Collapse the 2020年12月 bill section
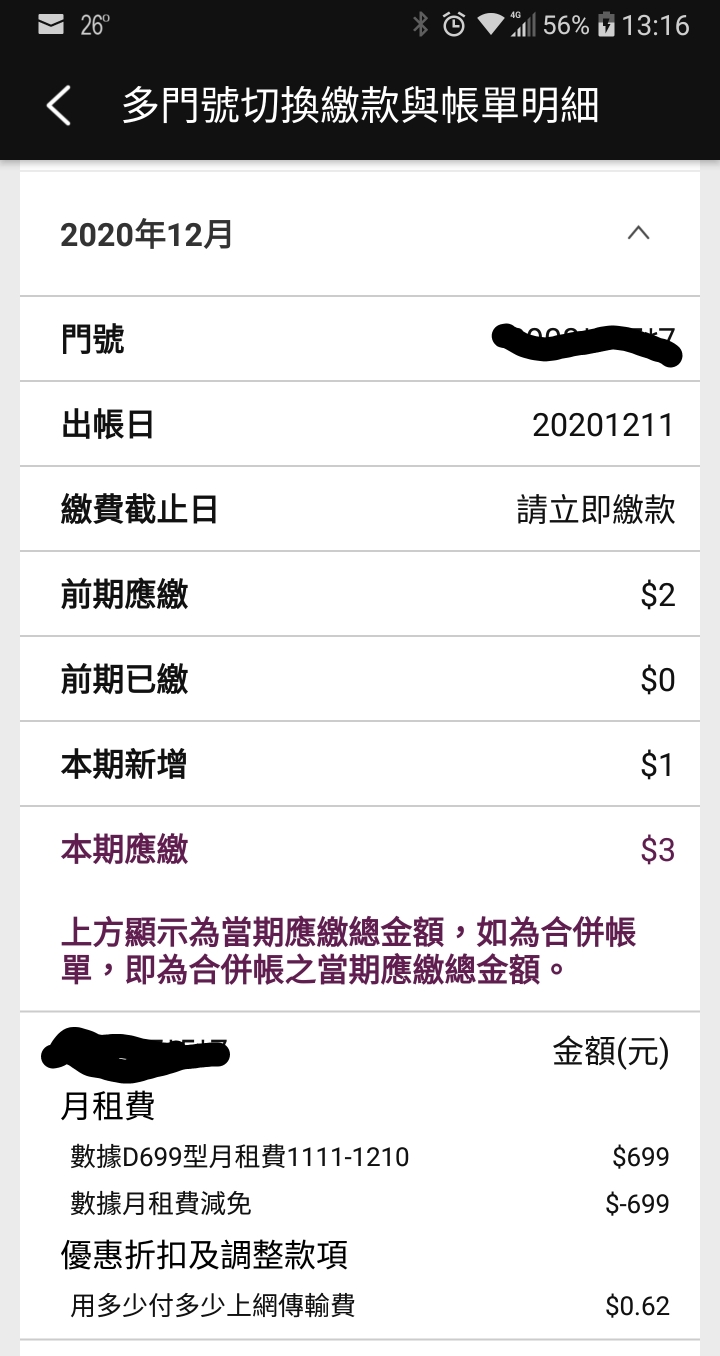The width and height of the screenshot is (720, 1356). tap(638, 234)
